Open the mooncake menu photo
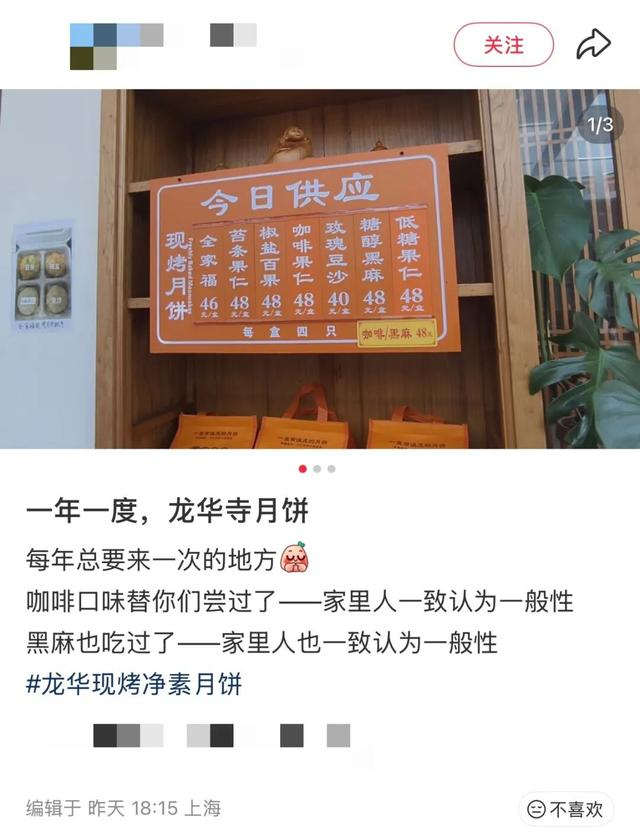The height and width of the screenshot is (837, 640). [320, 269]
